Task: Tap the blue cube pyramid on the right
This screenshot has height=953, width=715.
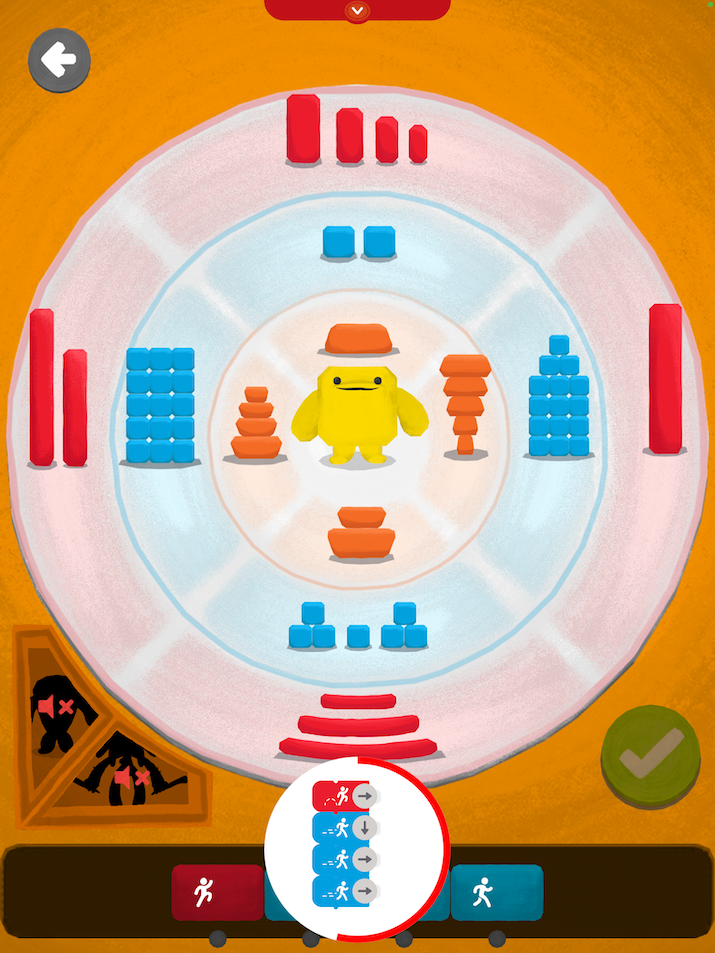Action: [558, 400]
